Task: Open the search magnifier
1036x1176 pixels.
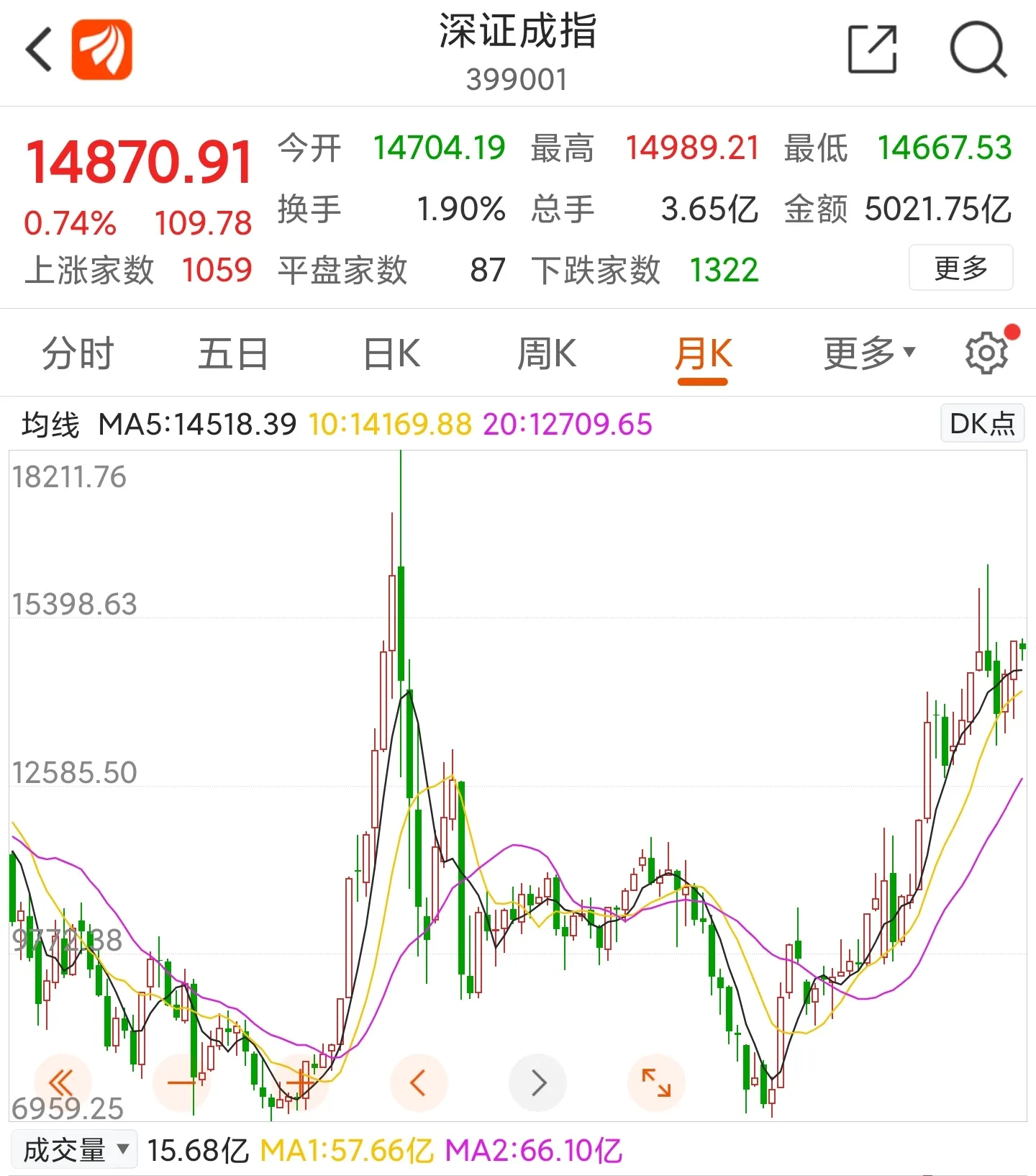Action: click(x=977, y=50)
